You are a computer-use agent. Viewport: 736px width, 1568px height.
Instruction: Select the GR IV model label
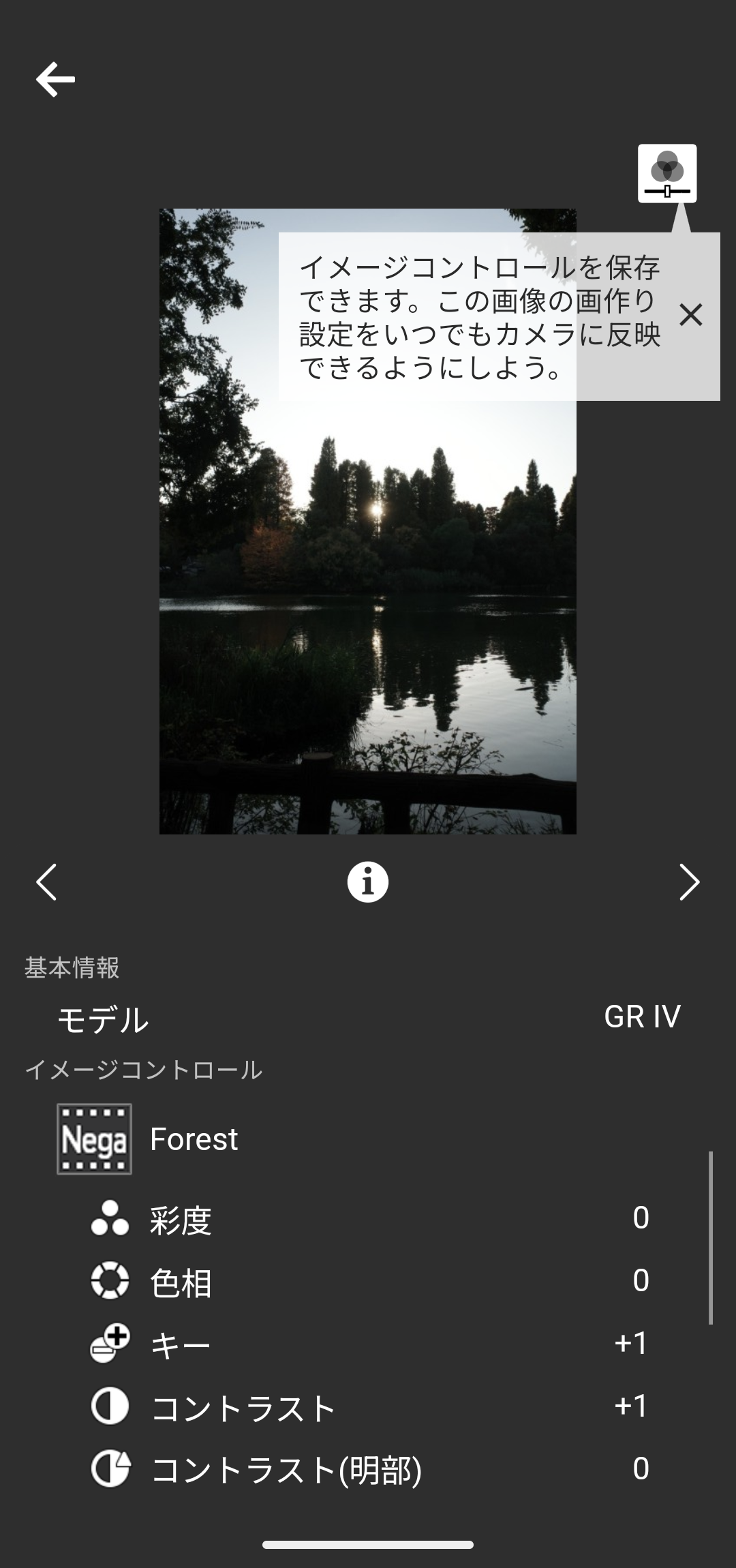(641, 1016)
